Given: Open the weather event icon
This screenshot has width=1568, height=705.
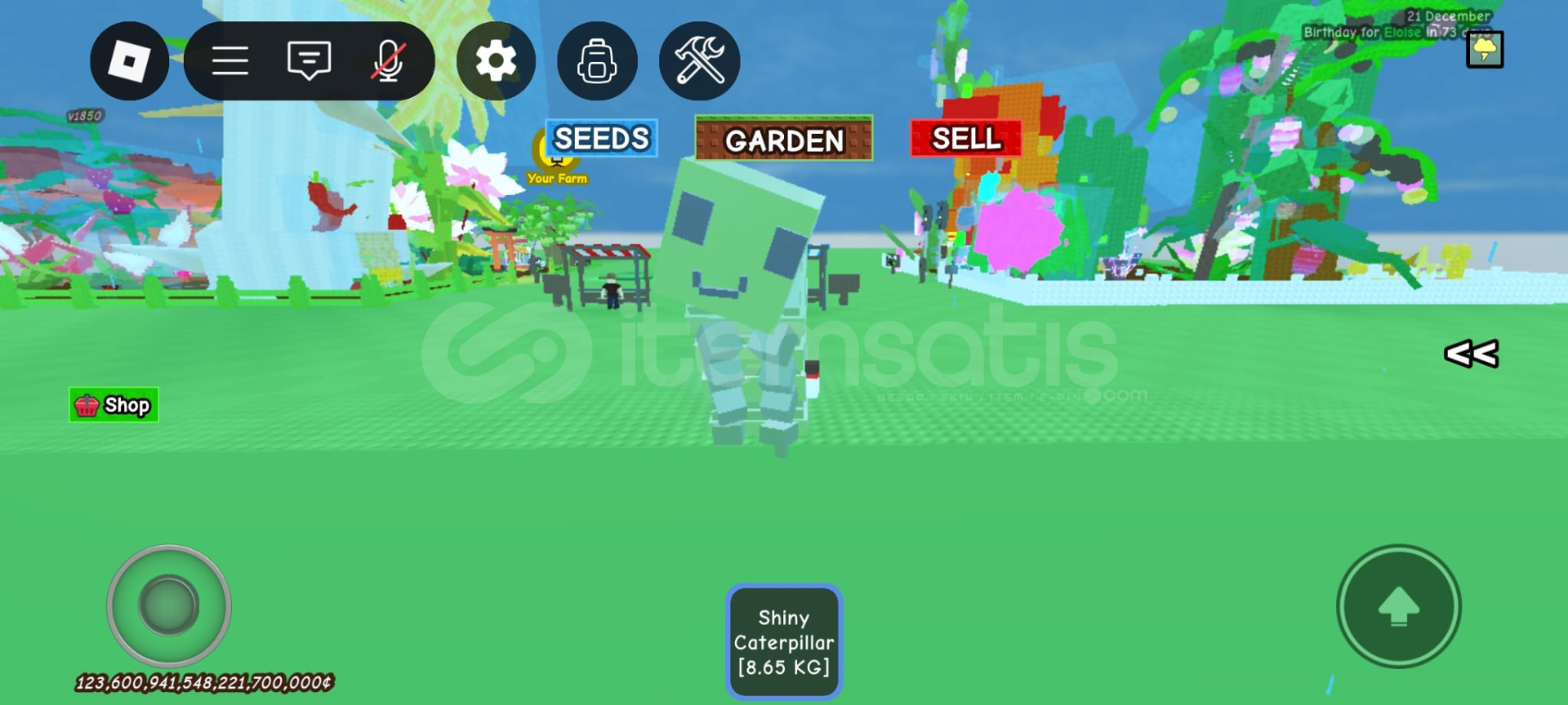Looking at the screenshot, I should pos(1484,51).
